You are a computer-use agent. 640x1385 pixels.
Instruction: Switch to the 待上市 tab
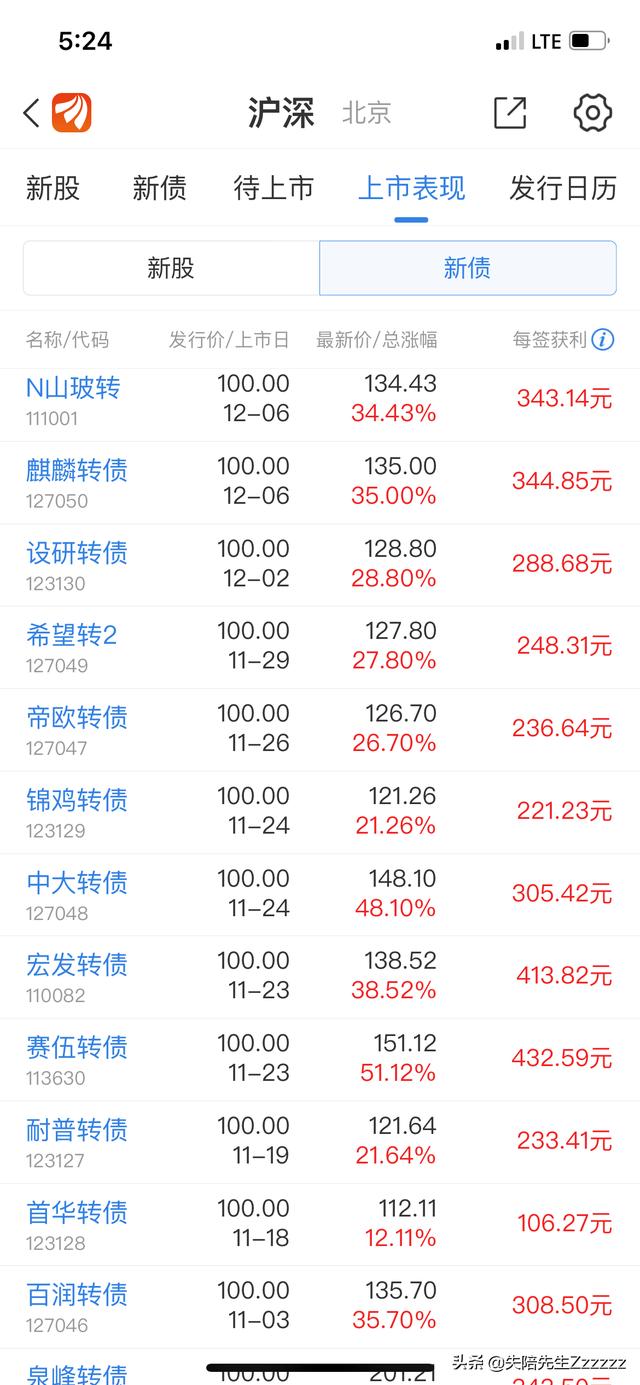click(x=273, y=188)
